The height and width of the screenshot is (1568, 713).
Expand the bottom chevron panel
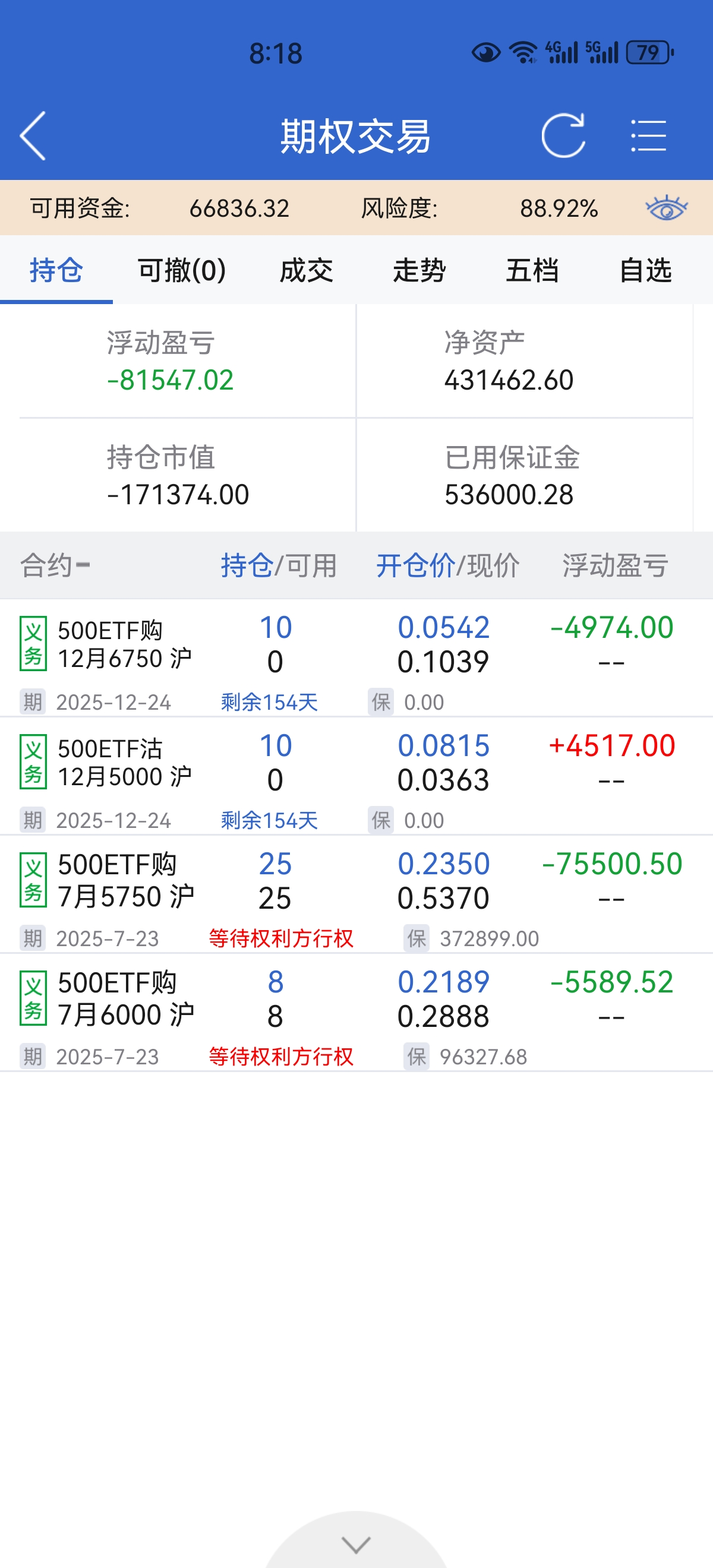point(356,1544)
